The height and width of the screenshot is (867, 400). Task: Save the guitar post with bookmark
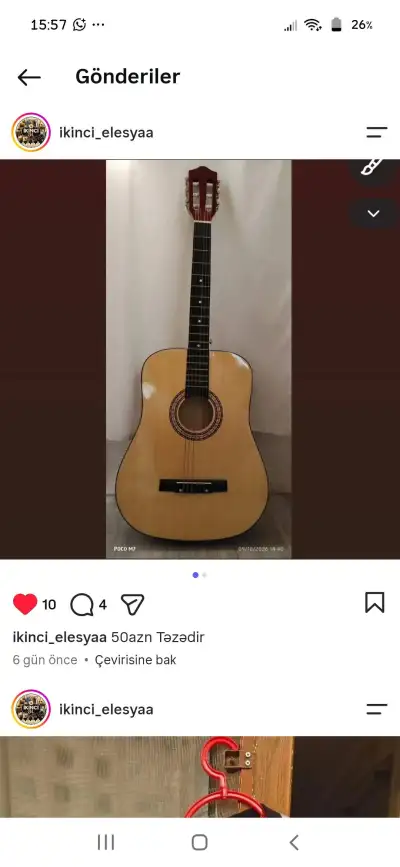pyautogui.click(x=375, y=603)
